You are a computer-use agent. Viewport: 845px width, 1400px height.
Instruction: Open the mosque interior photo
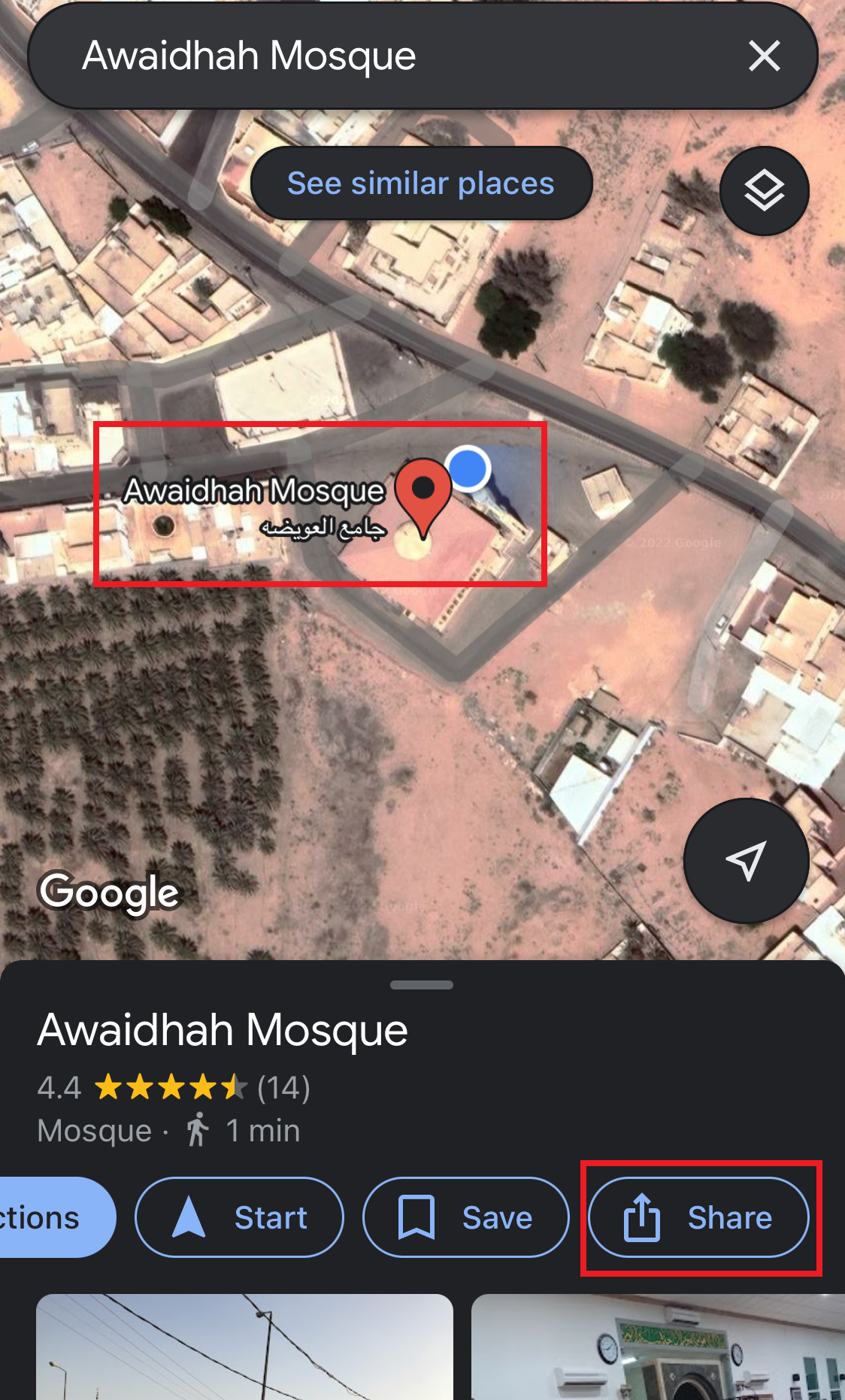click(658, 1347)
